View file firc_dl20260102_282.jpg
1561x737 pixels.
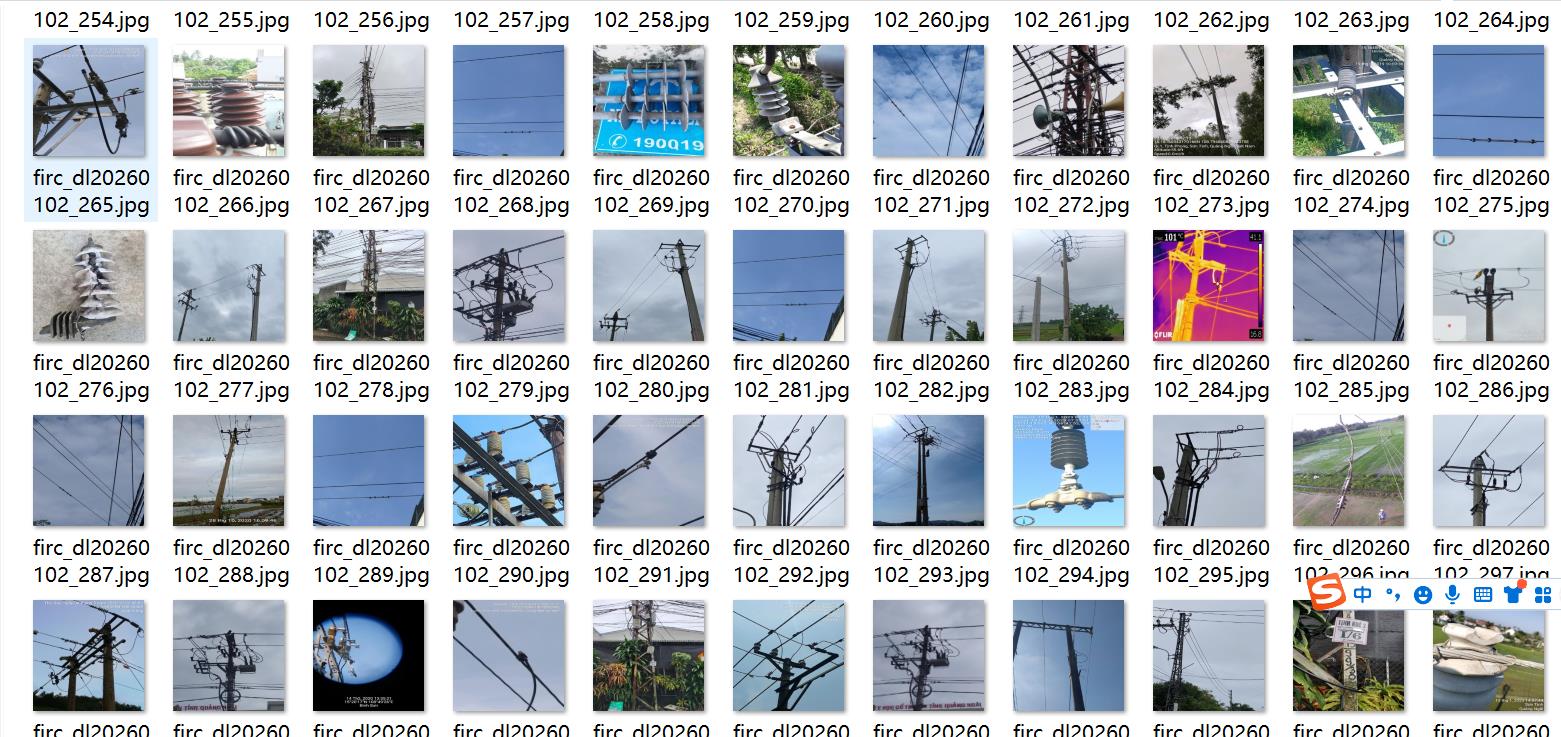tap(929, 286)
